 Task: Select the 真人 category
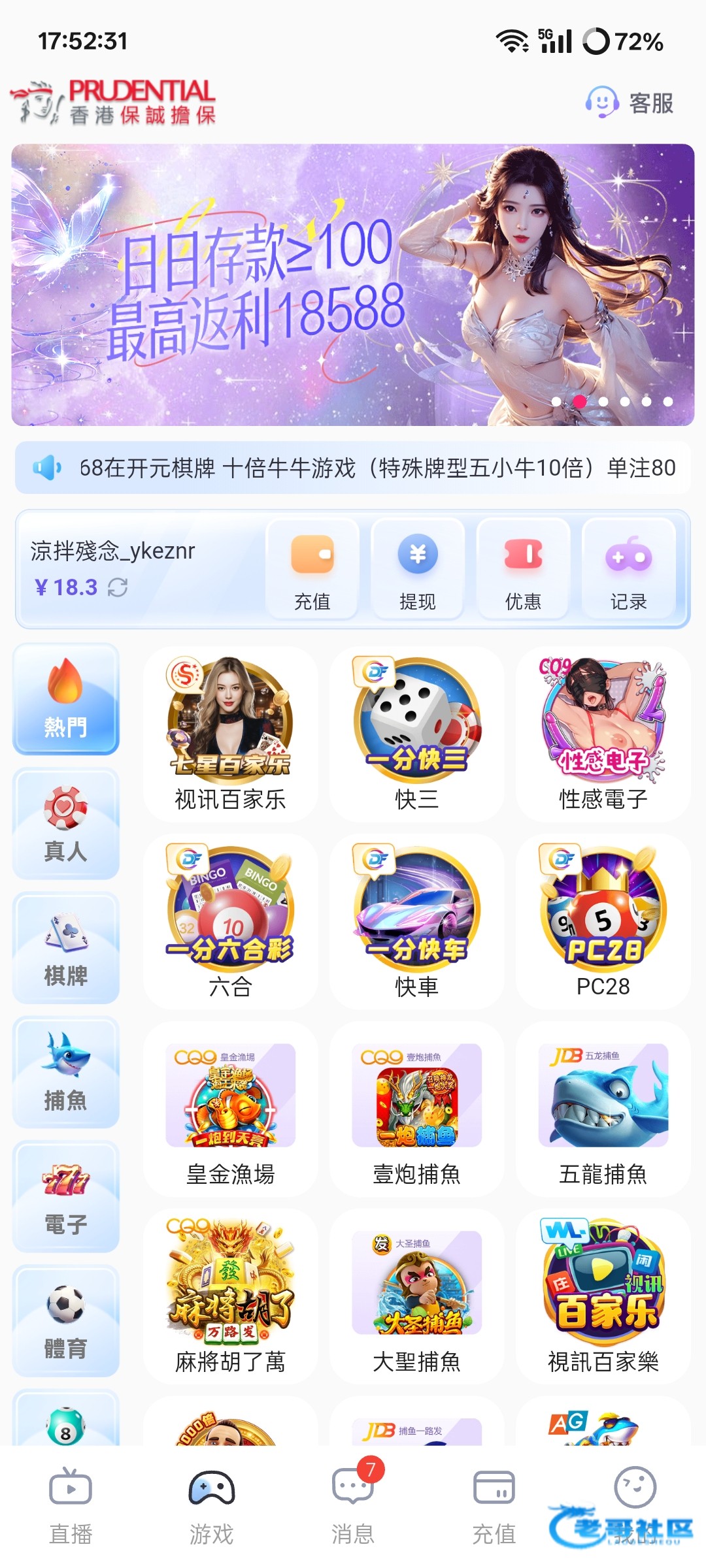point(65,824)
